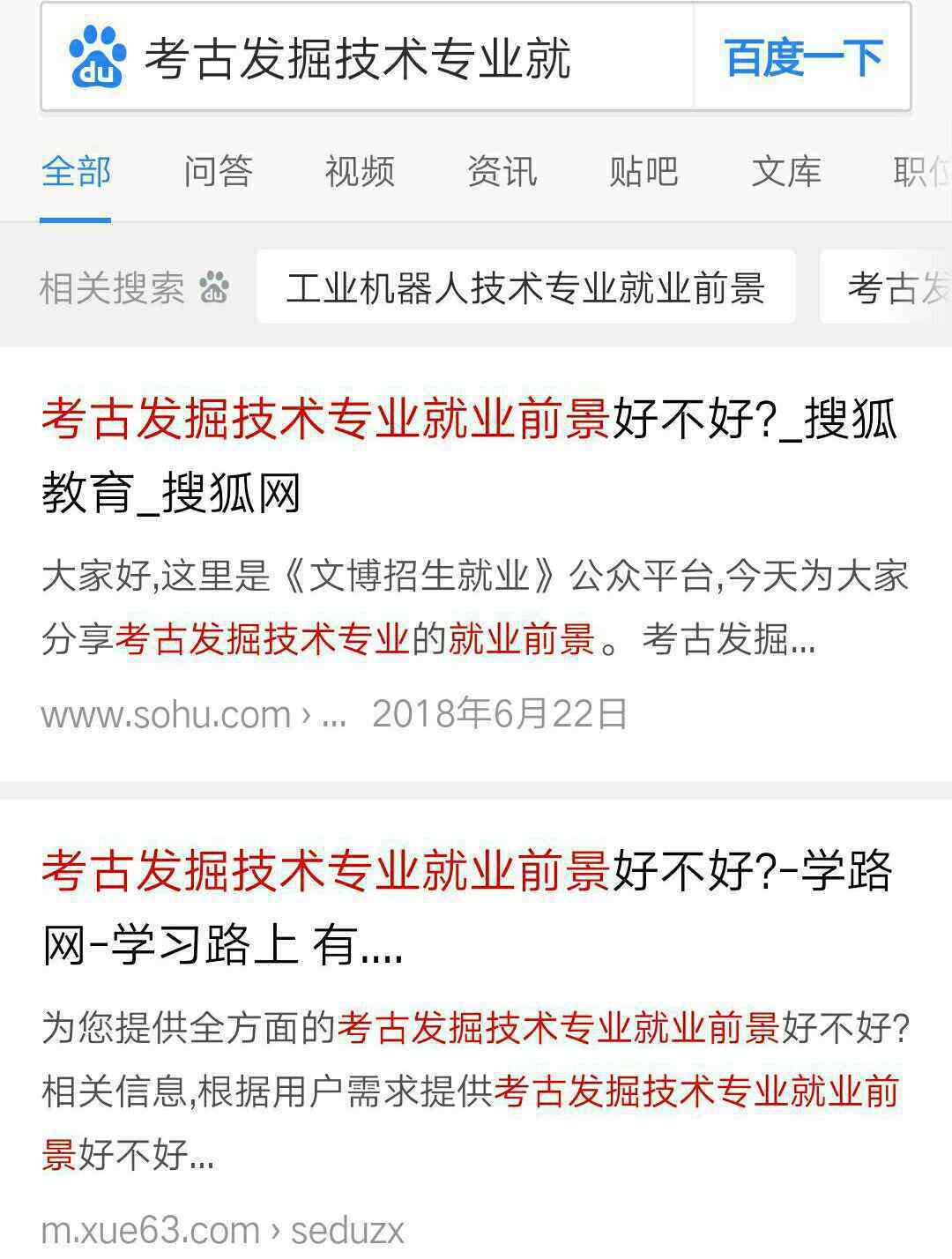Select related search 工业机器人技术专业就业前景

525,288
